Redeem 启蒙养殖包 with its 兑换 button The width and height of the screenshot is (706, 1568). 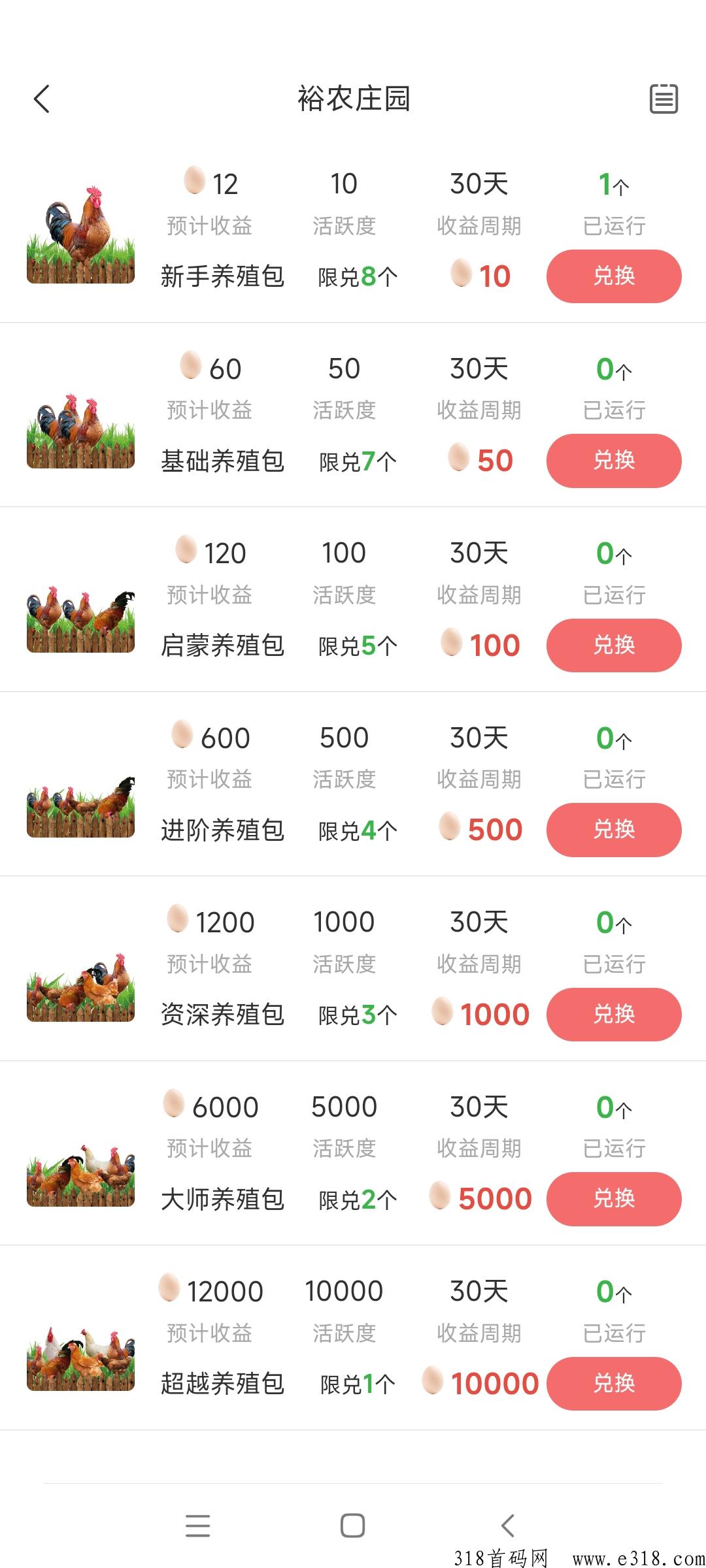click(x=613, y=645)
